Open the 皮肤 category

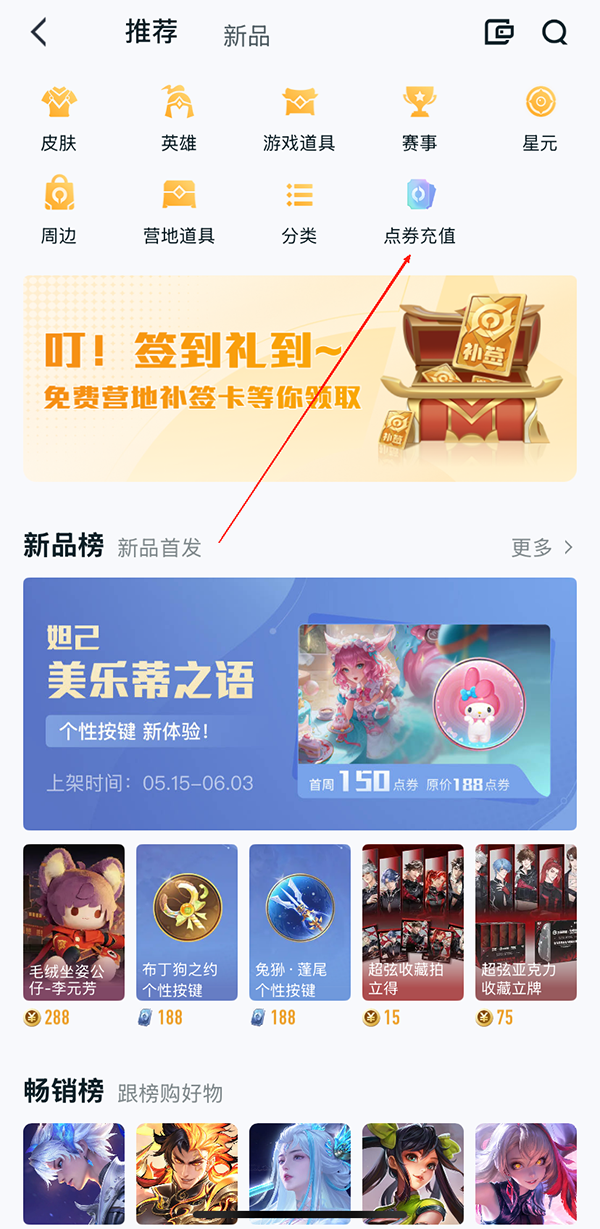[59, 118]
